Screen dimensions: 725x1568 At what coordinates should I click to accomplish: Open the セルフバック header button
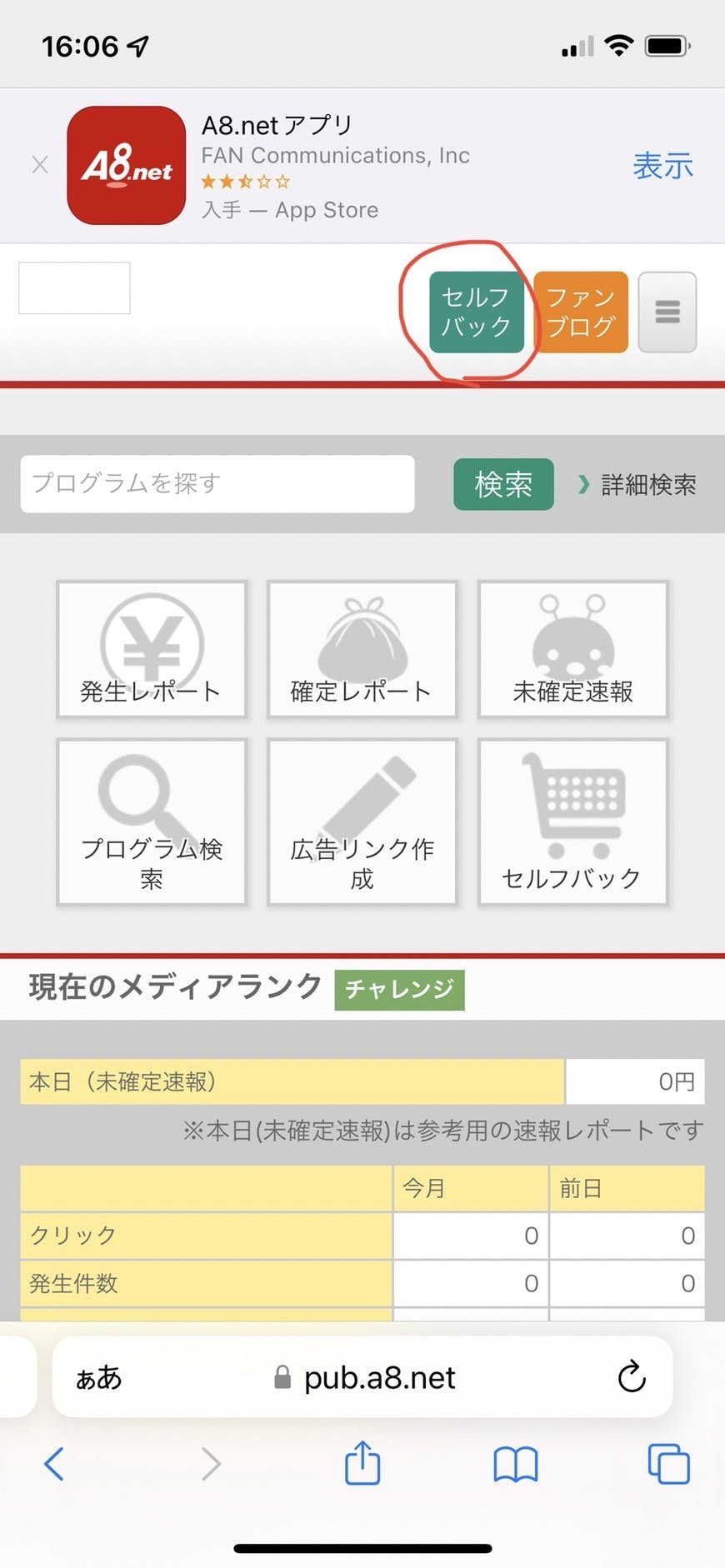coord(477,312)
